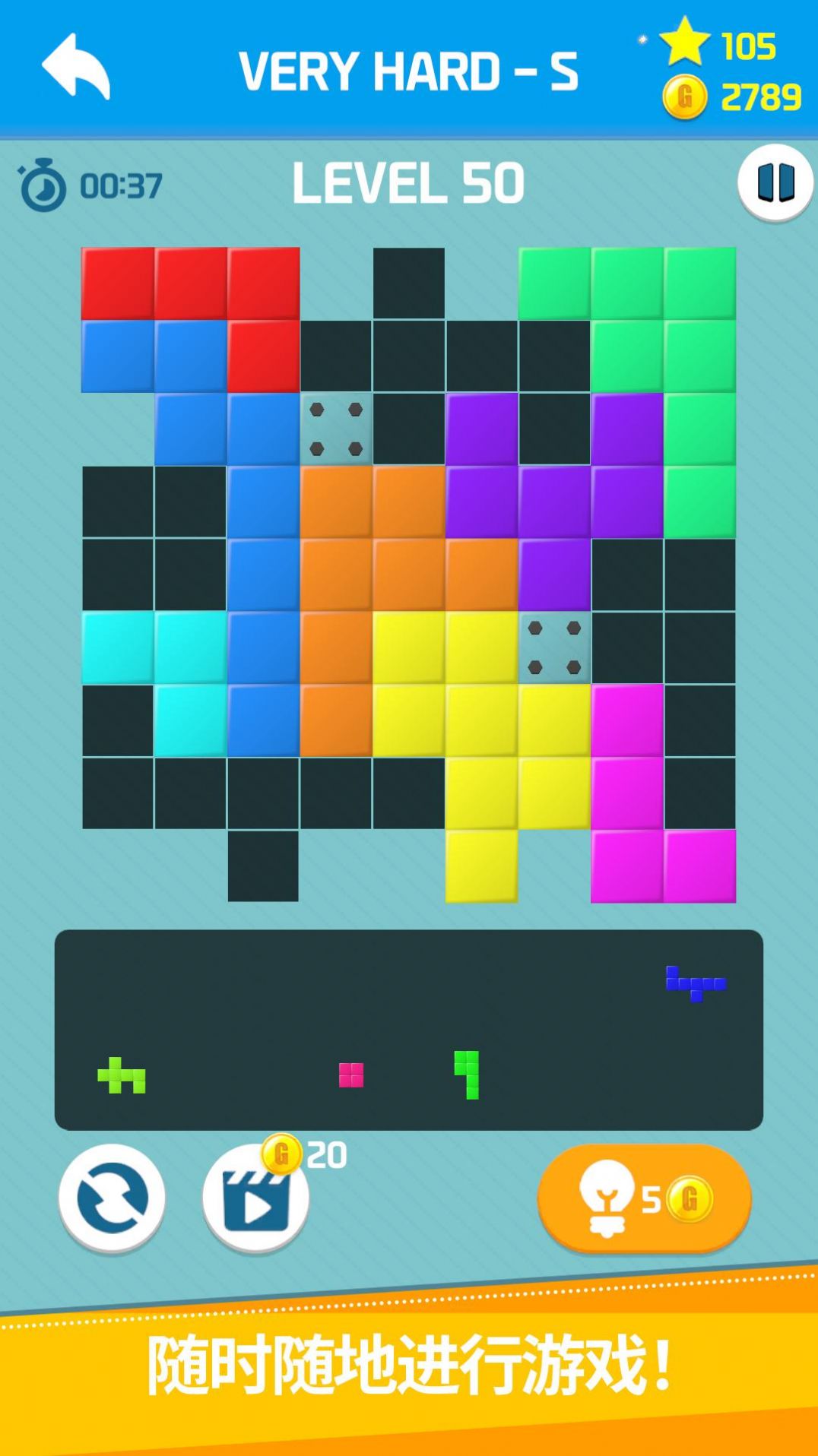Image resolution: width=818 pixels, height=1456 pixels.
Task: Pause the game
Action: tap(775, 183)
